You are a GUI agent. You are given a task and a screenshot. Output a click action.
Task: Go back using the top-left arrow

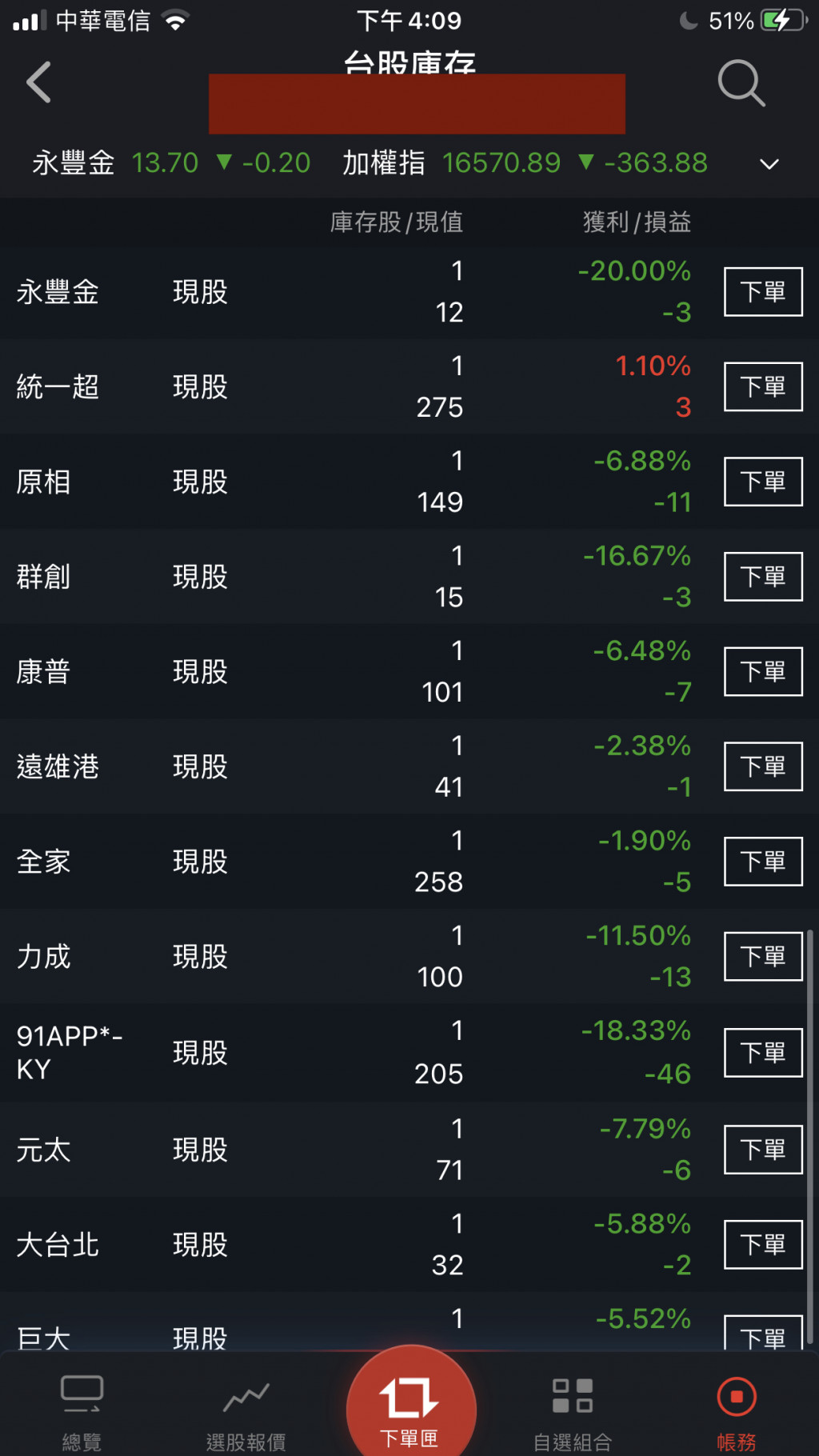(38, 82)
